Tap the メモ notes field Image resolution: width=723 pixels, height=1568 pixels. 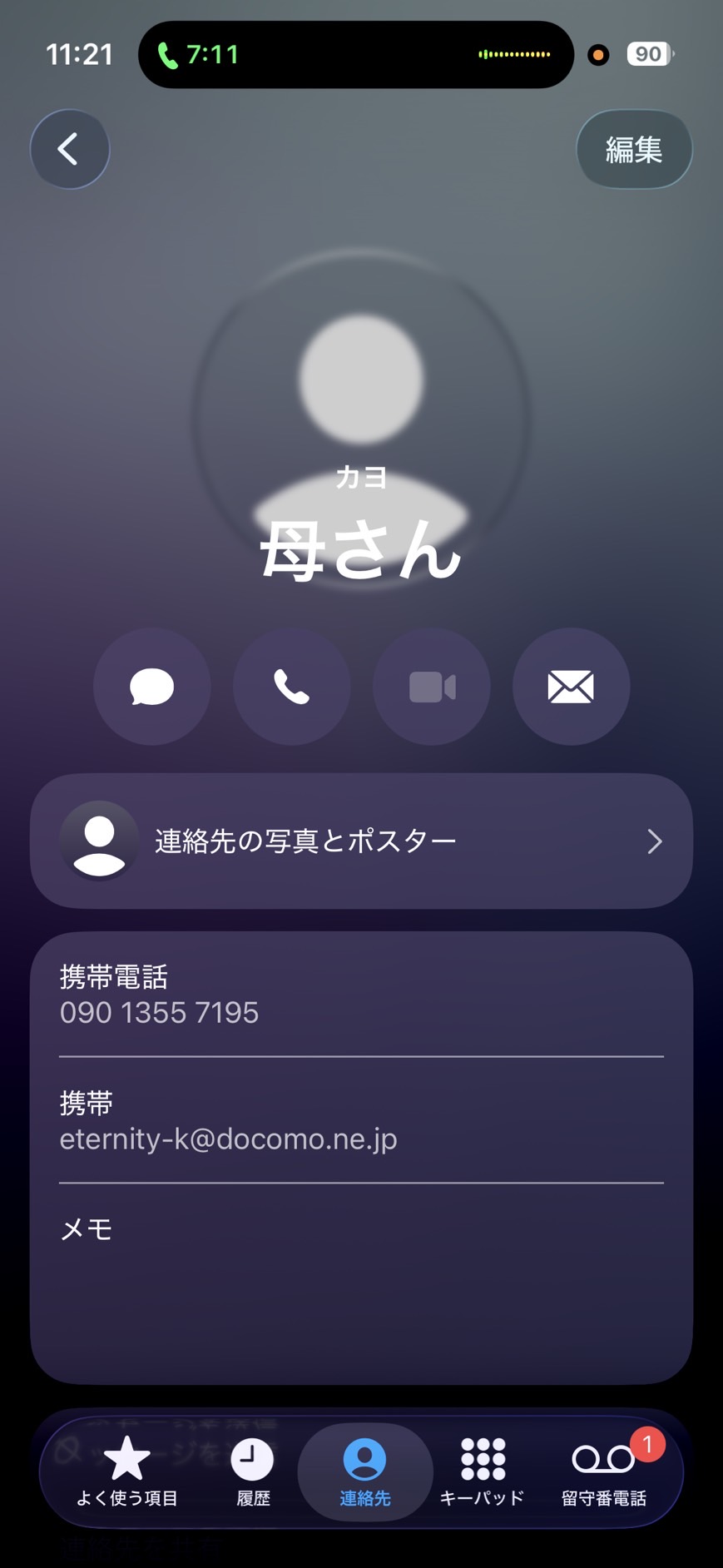[361, 1282]
